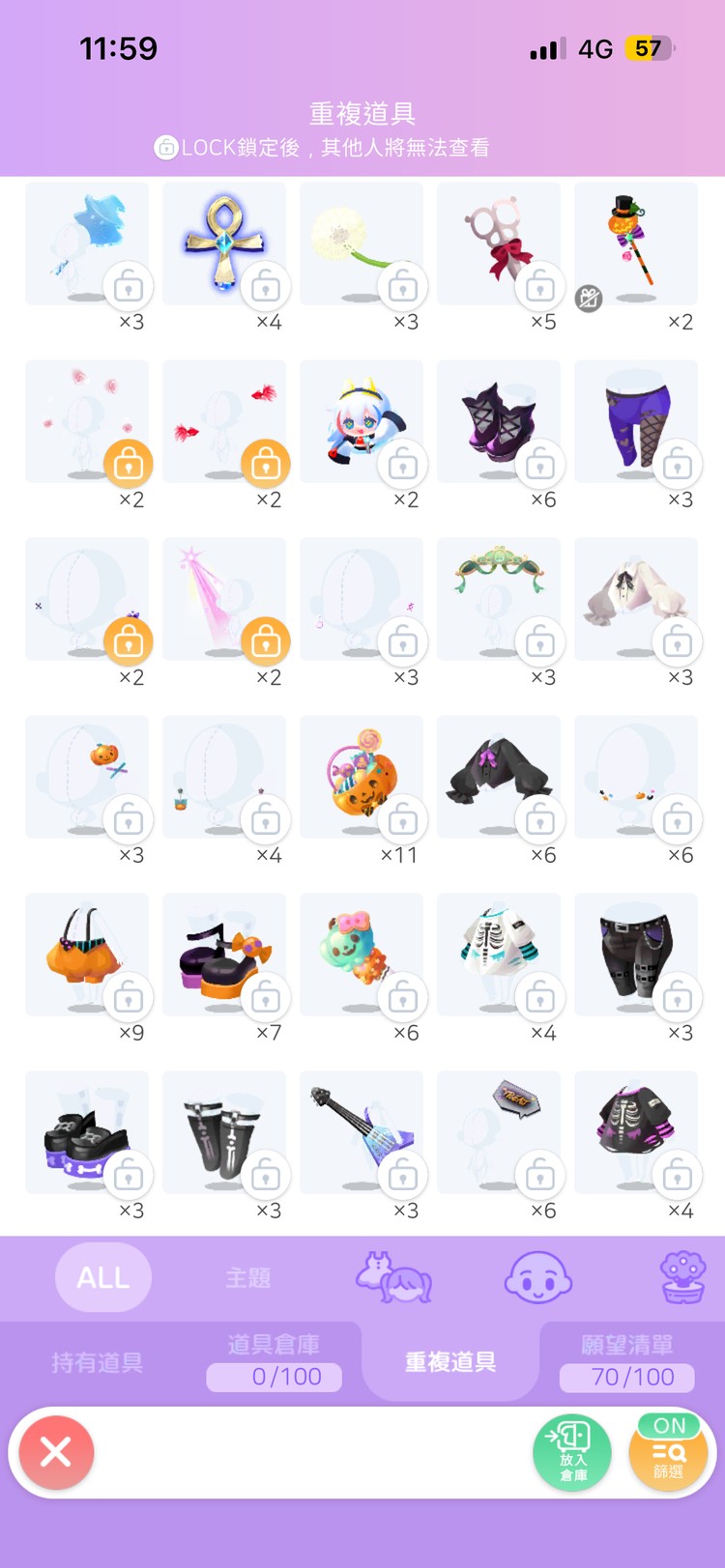Filter by the face category icon

click(537, 1277)
